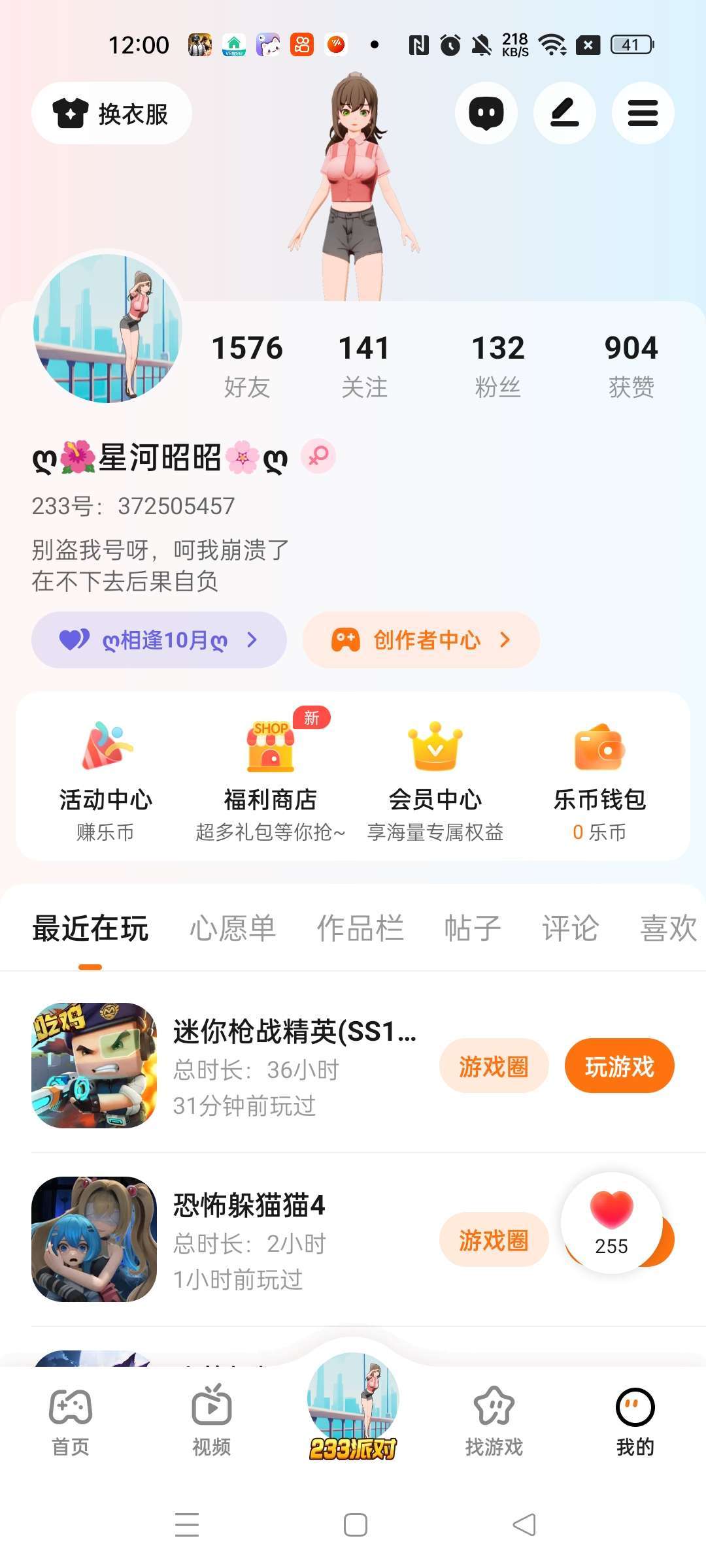Image resolution: width=706 pixels, height=1568 pixels.
Task: View the 132 粉丝 followers list
Action: (x=498, y=365)
